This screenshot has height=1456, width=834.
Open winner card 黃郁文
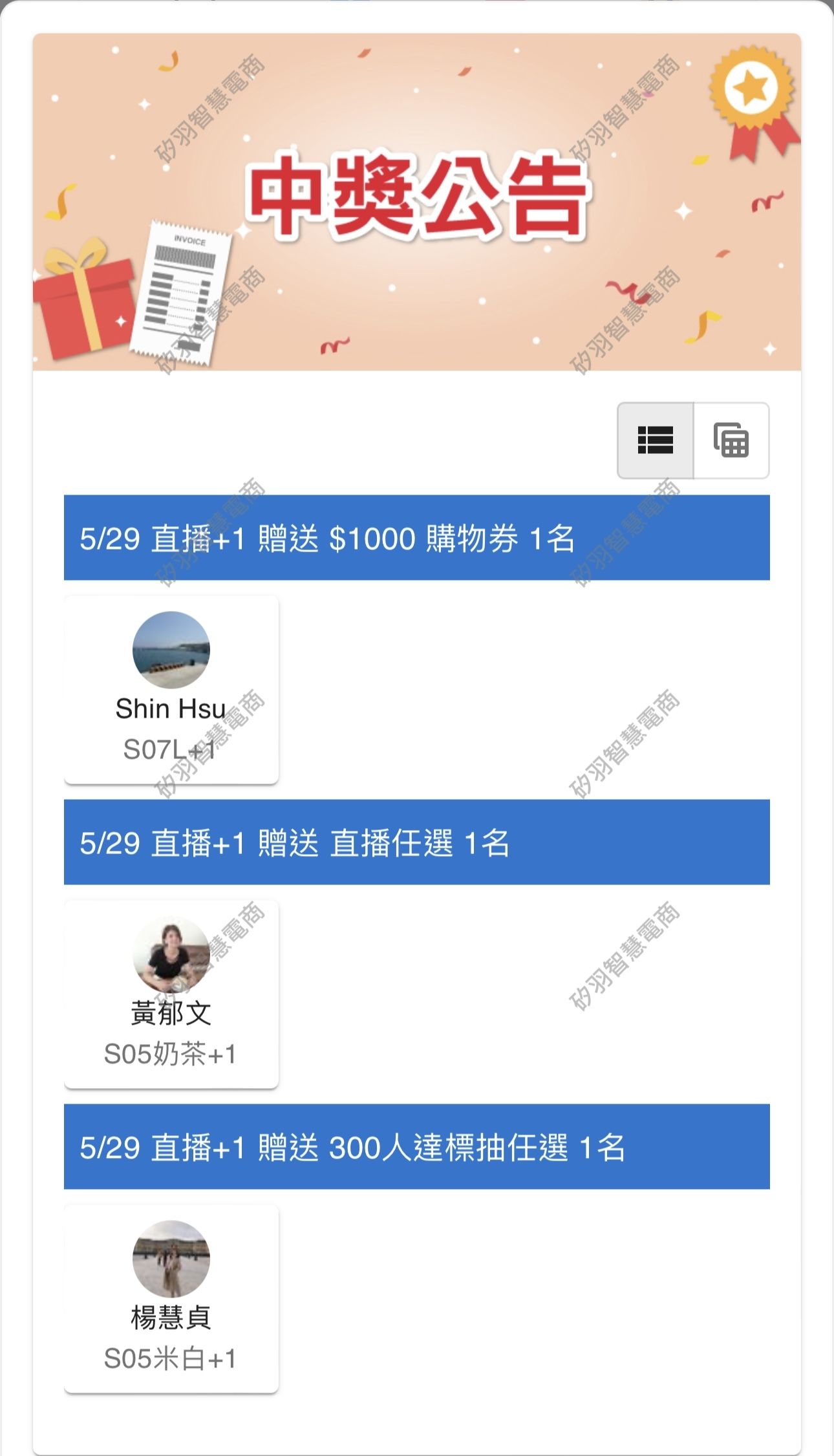coord(171,994)
